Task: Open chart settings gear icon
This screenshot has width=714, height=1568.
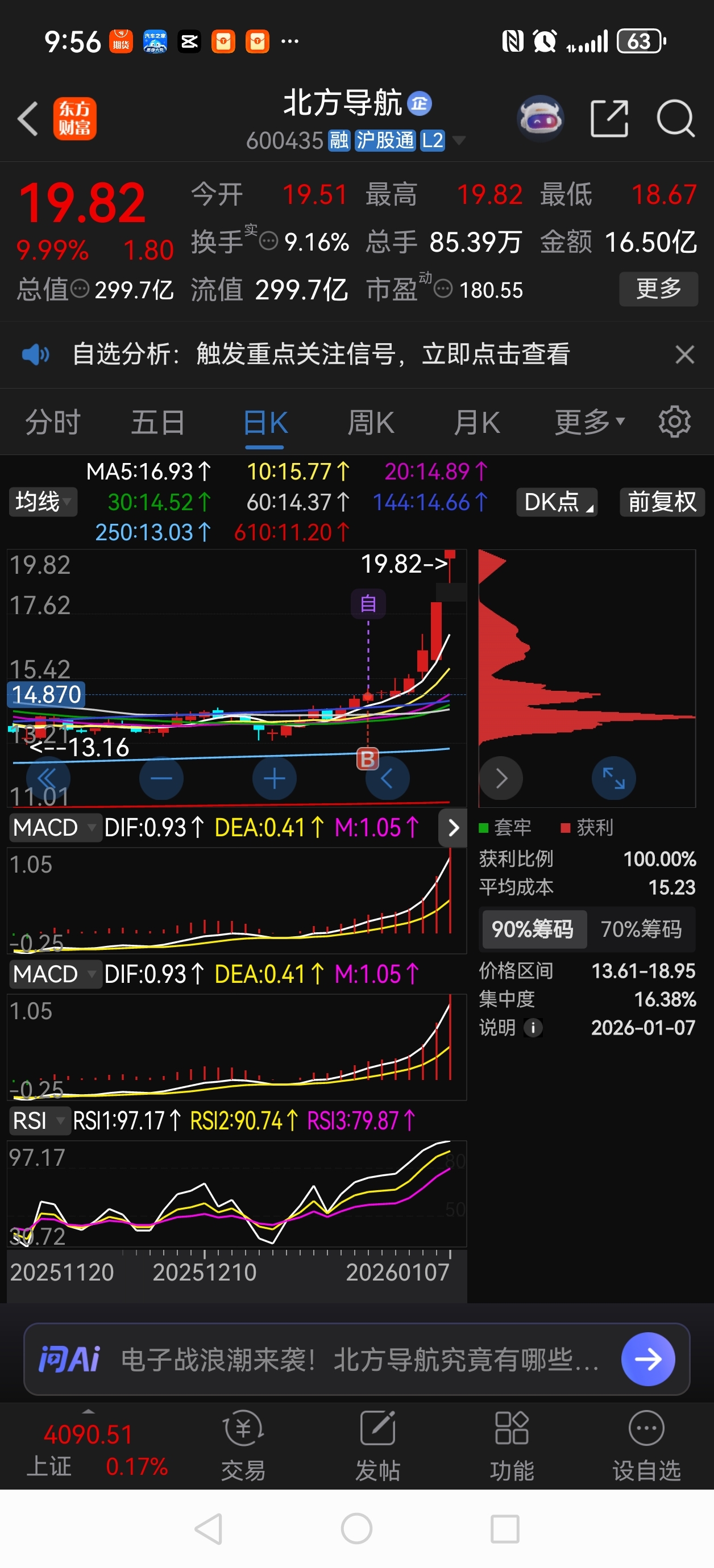Action: tap(674, 421)
